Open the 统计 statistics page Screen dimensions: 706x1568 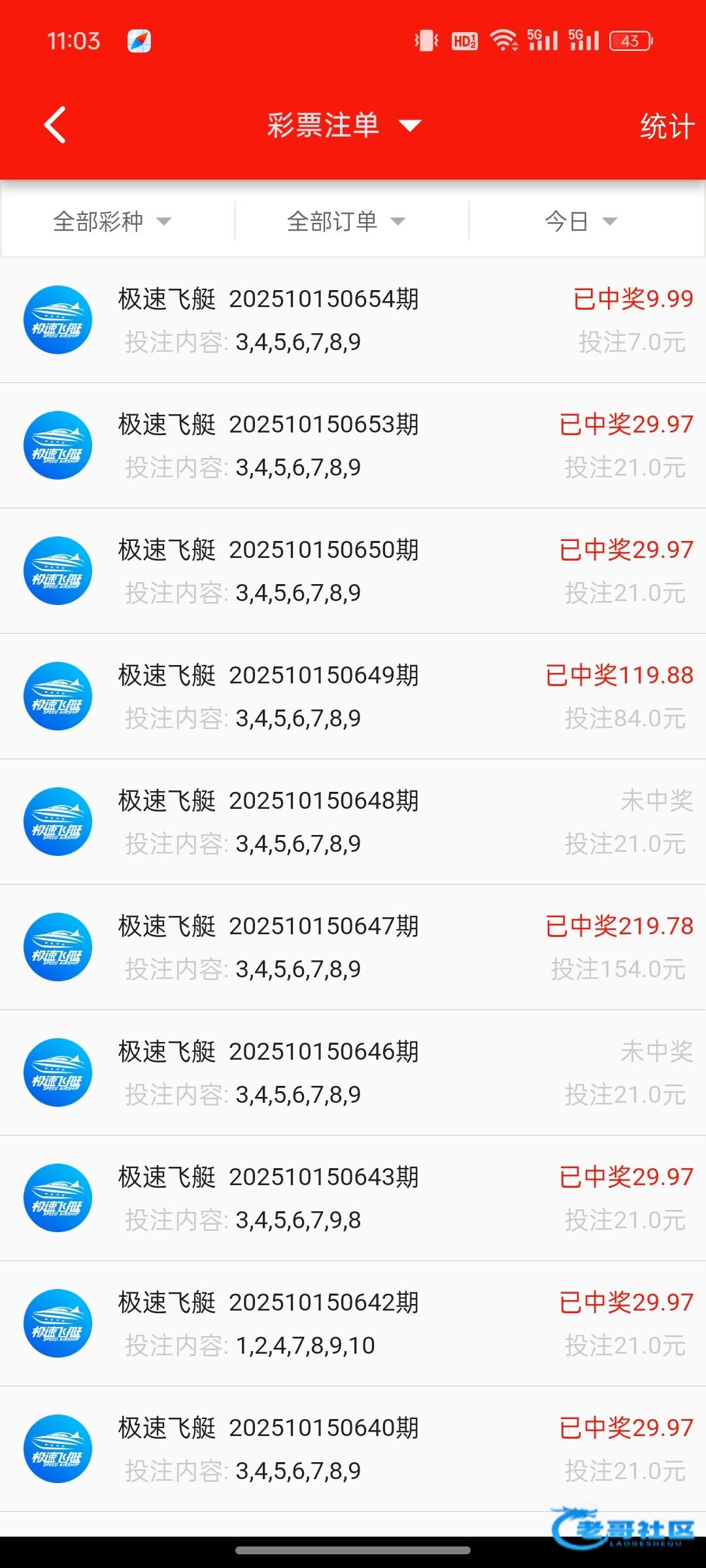(x=665, y=126)
